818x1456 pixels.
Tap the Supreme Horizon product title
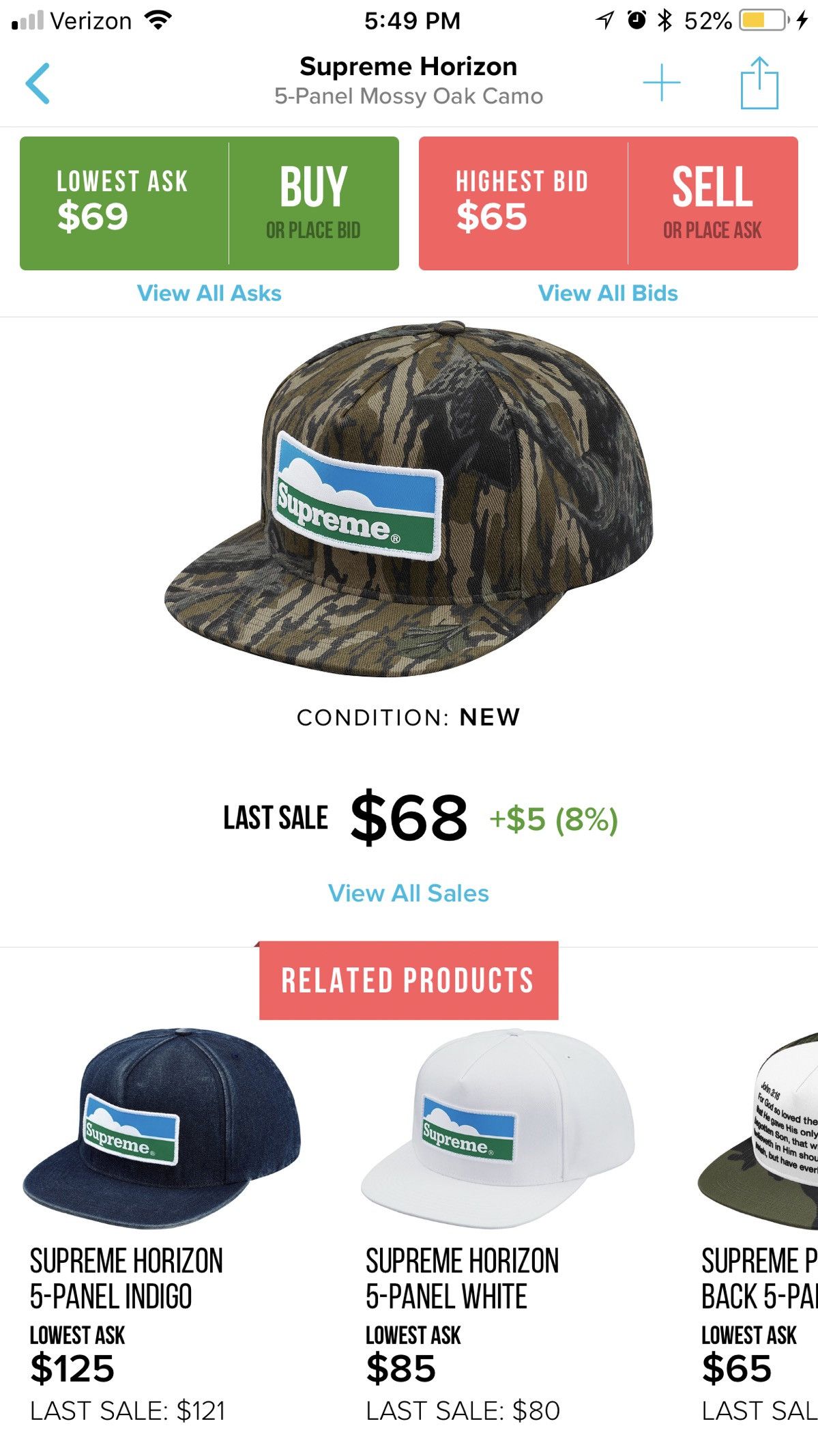(408, 66)
